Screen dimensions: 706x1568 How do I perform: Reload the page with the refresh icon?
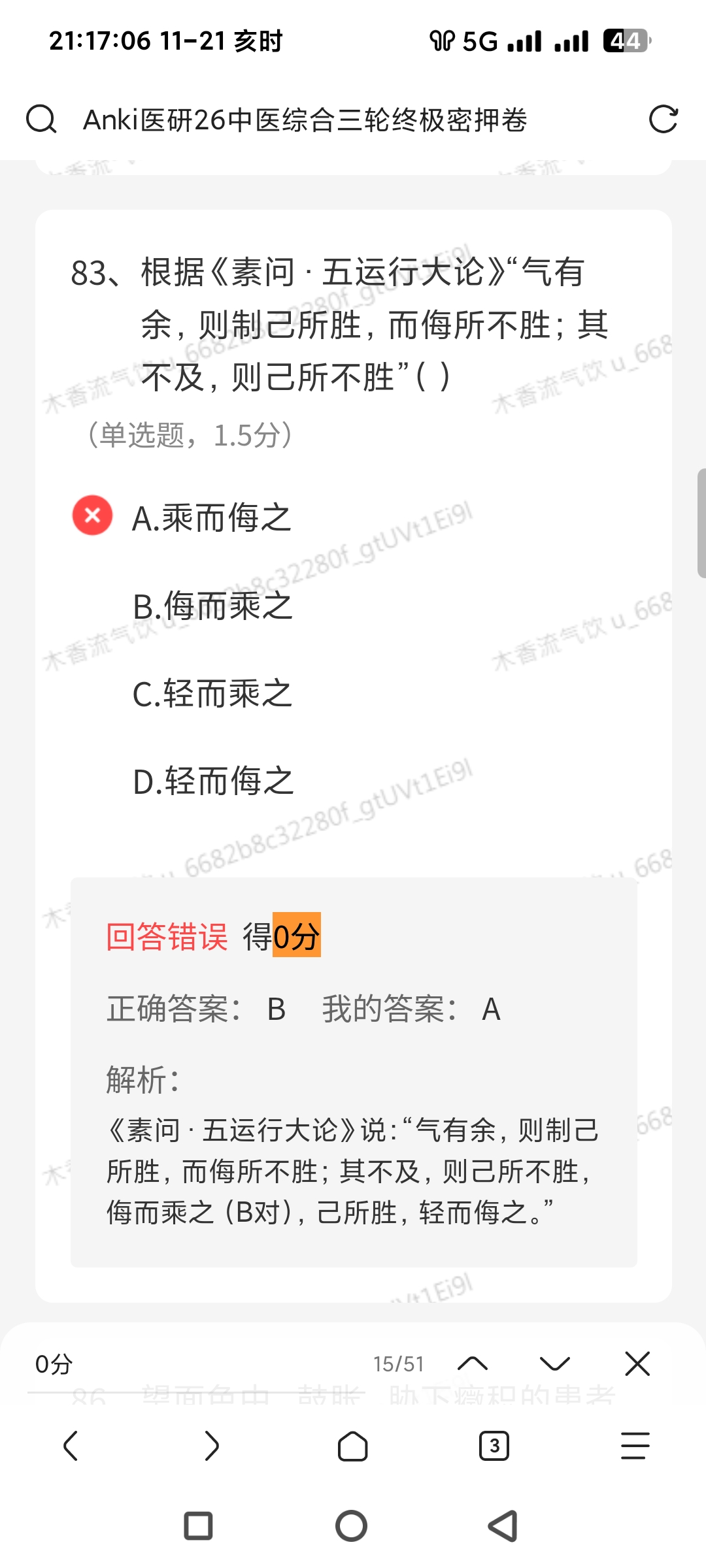coord(663,120)
